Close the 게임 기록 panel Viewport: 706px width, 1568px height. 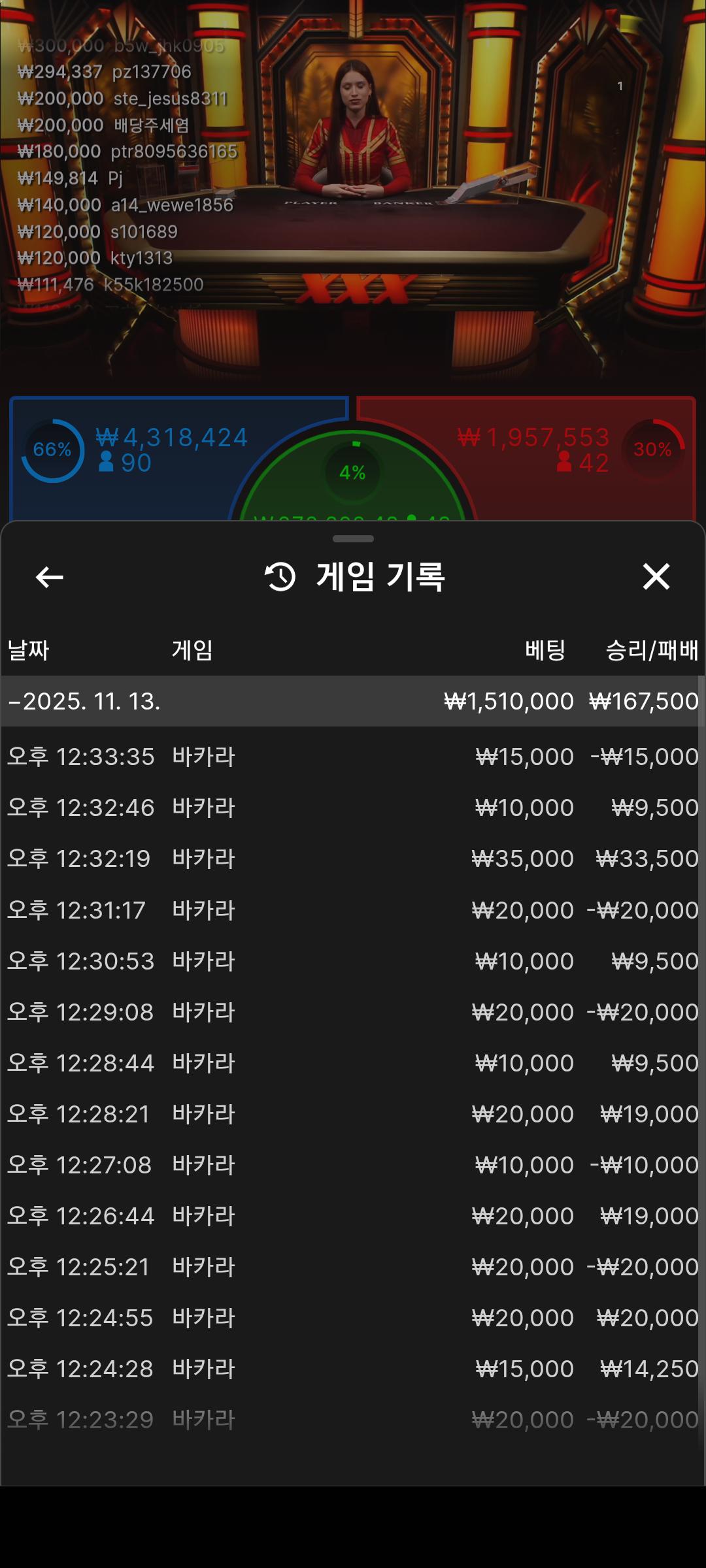(656, 577)
